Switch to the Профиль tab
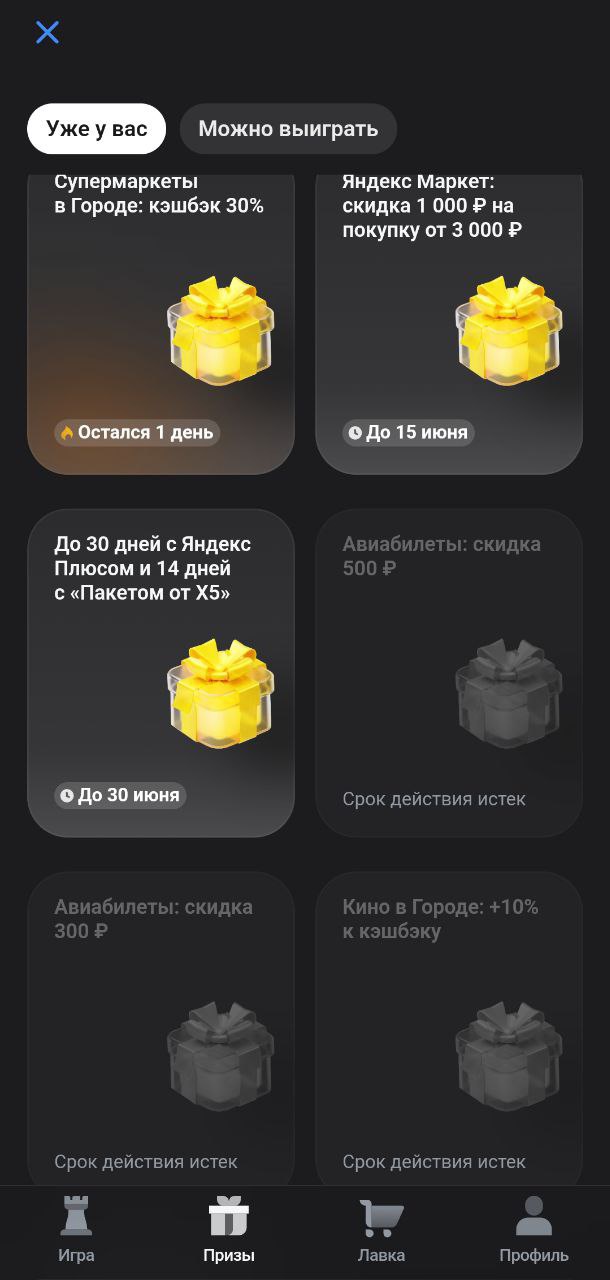This screenshot has height=1280, width=610. point(534,1232)
